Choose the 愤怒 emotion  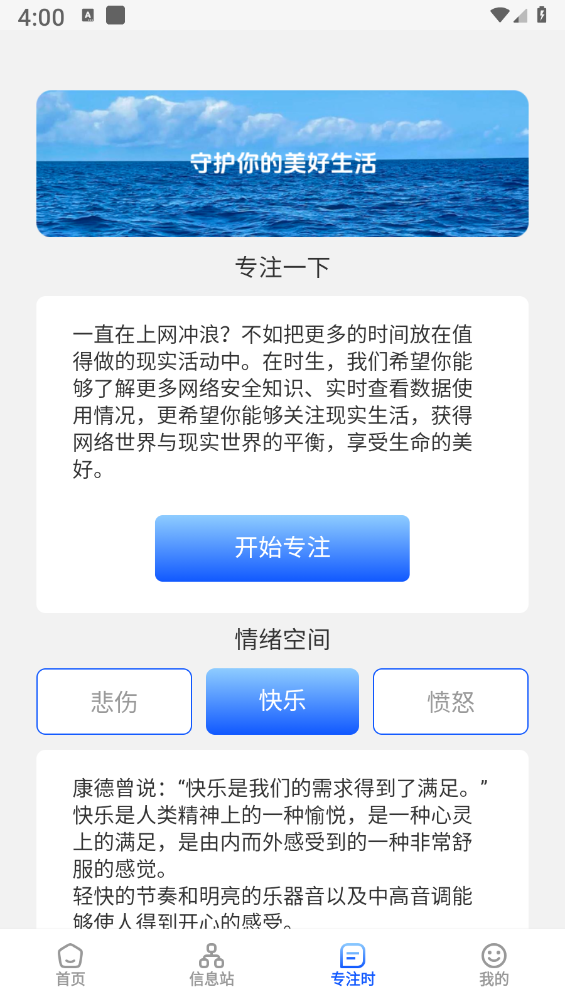(x=450, y=702)
